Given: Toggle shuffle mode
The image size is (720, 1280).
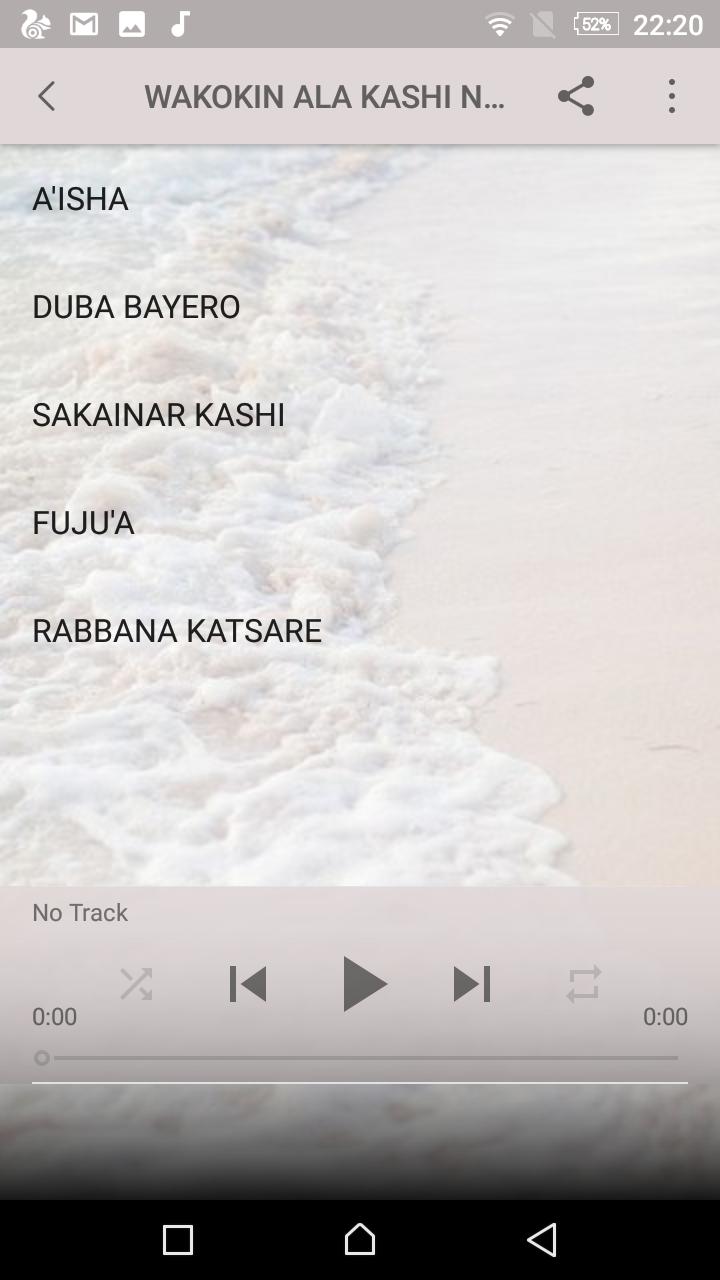Looking at the screenshot, I should click(136, 984).
